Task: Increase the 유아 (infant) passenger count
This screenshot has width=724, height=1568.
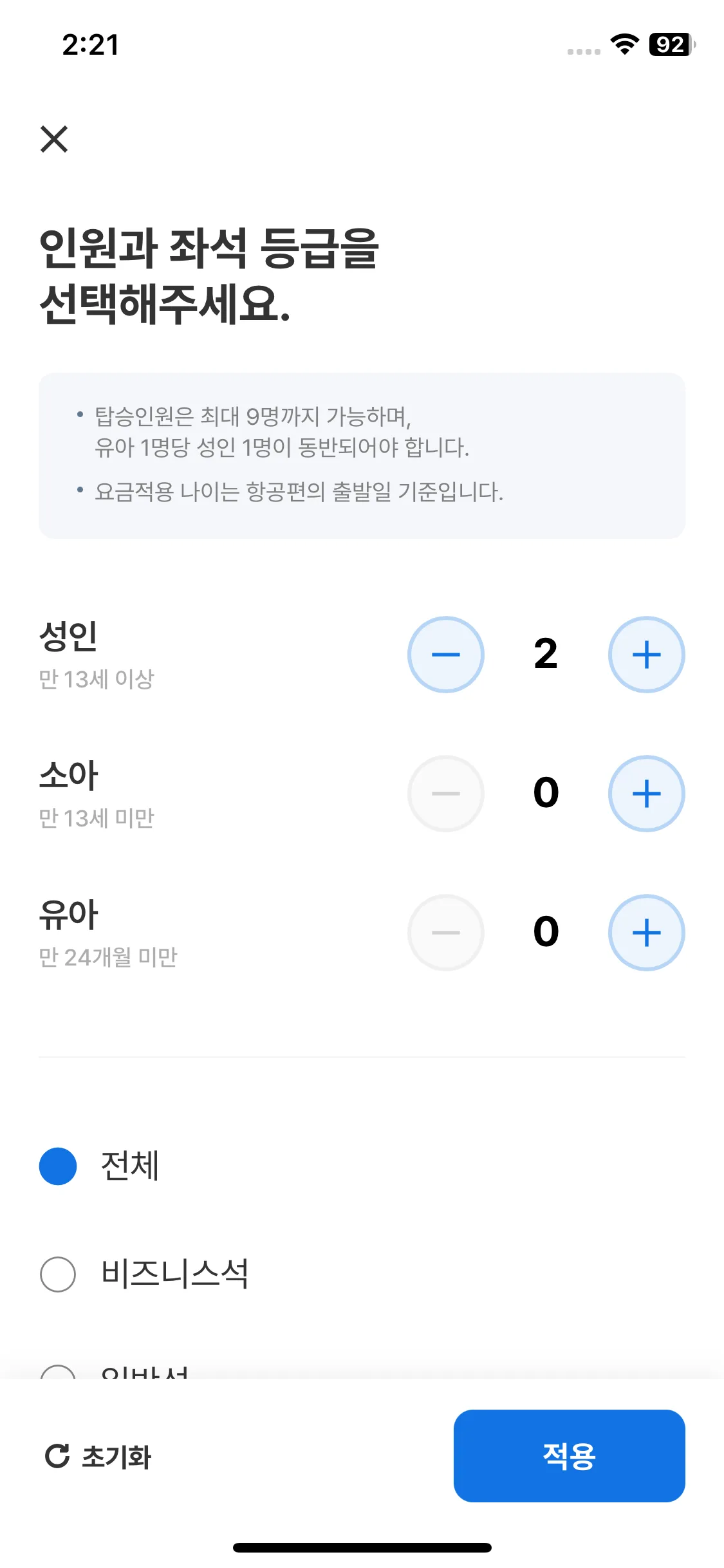Action: pyautogui.click(x=646, y=931)
